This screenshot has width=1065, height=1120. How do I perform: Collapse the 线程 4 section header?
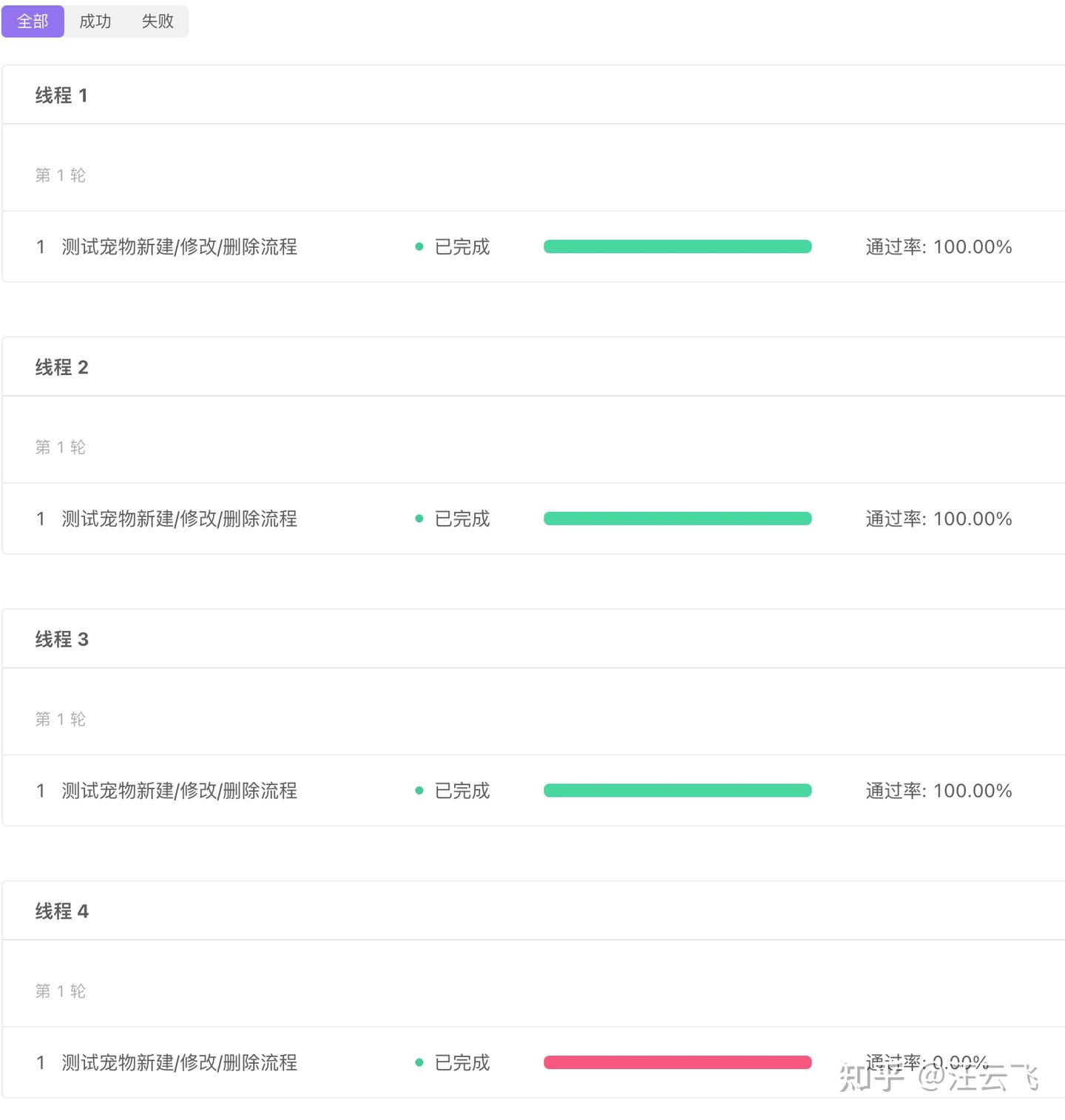click(61, 911)
